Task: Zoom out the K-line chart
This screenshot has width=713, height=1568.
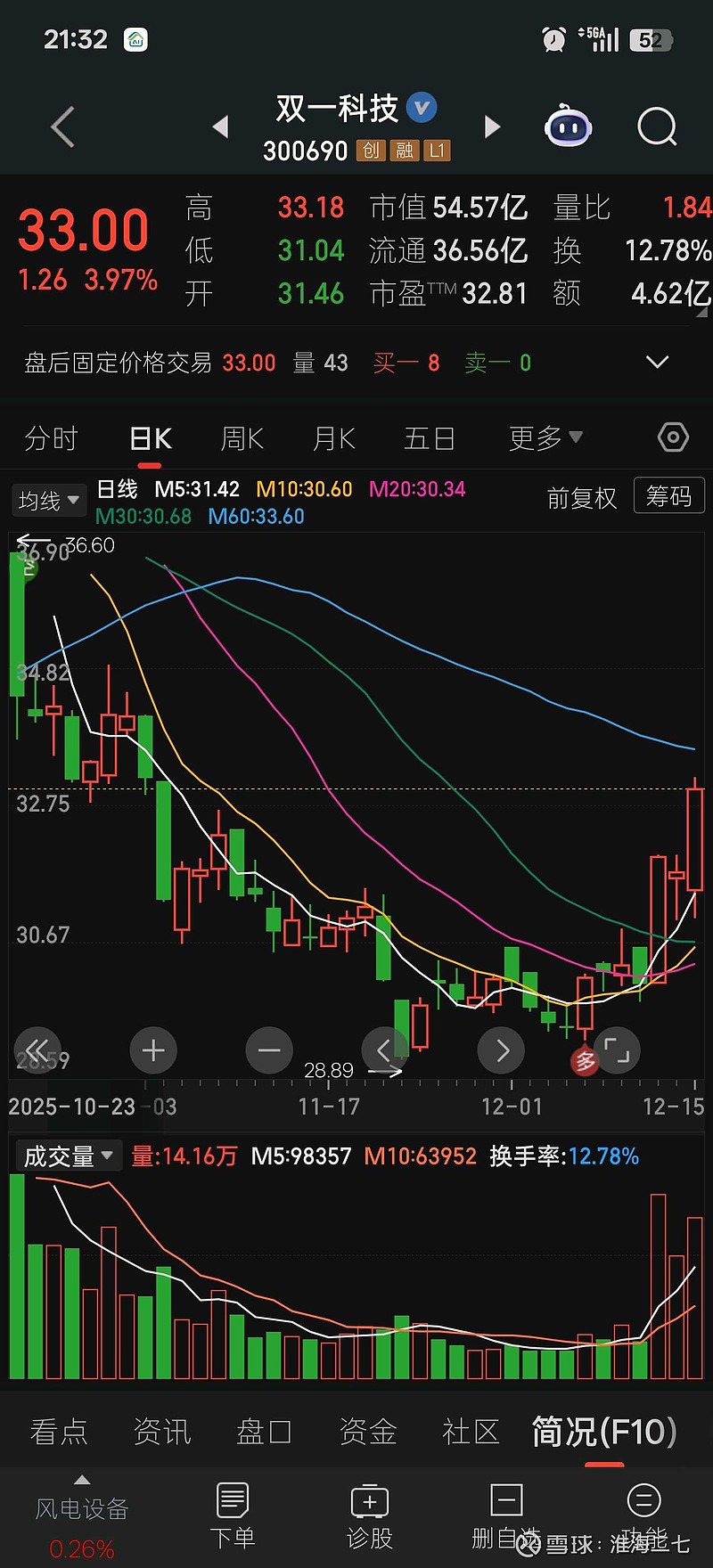Action: 269,1051
